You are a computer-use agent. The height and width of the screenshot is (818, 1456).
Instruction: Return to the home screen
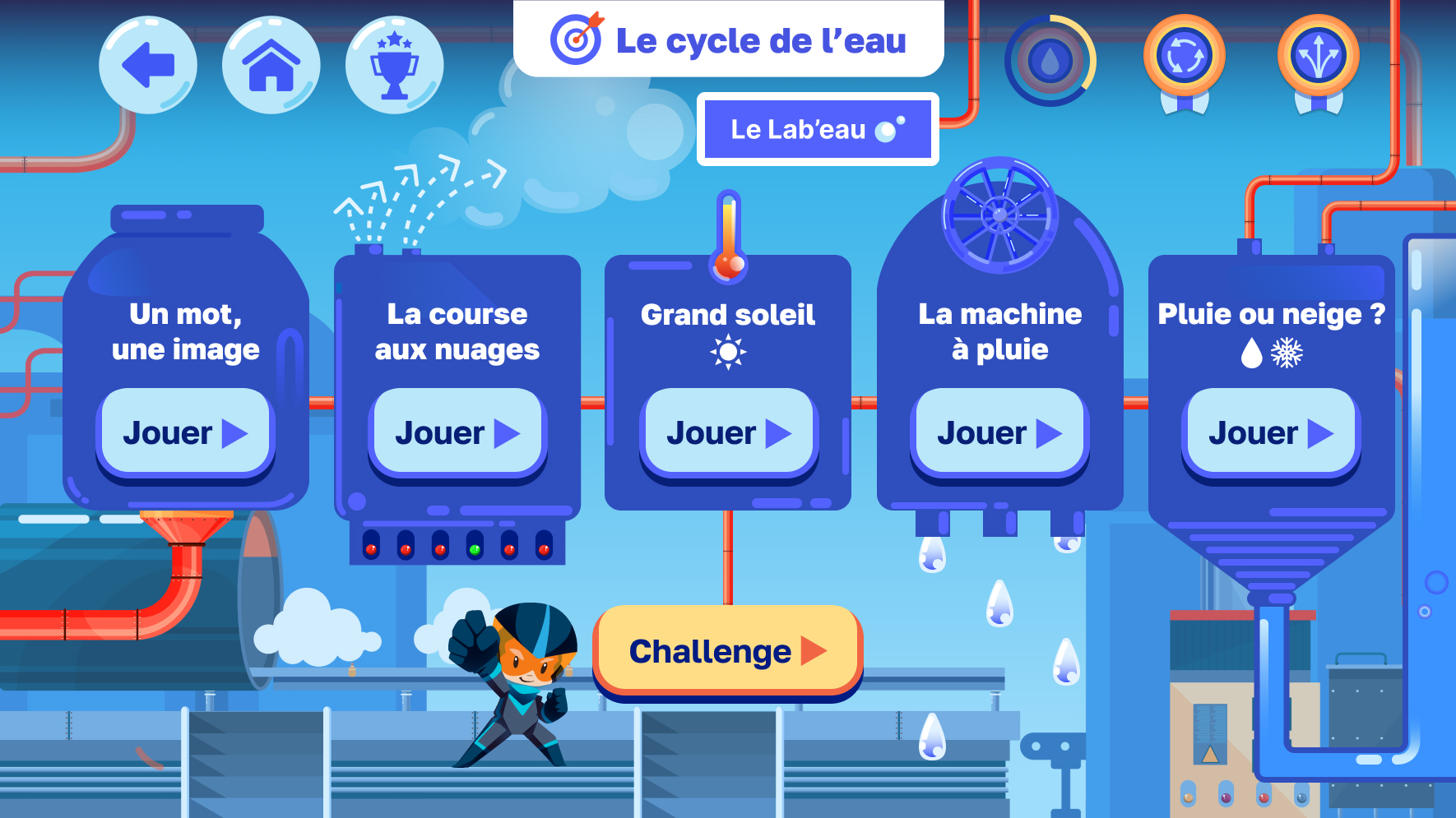271,65
